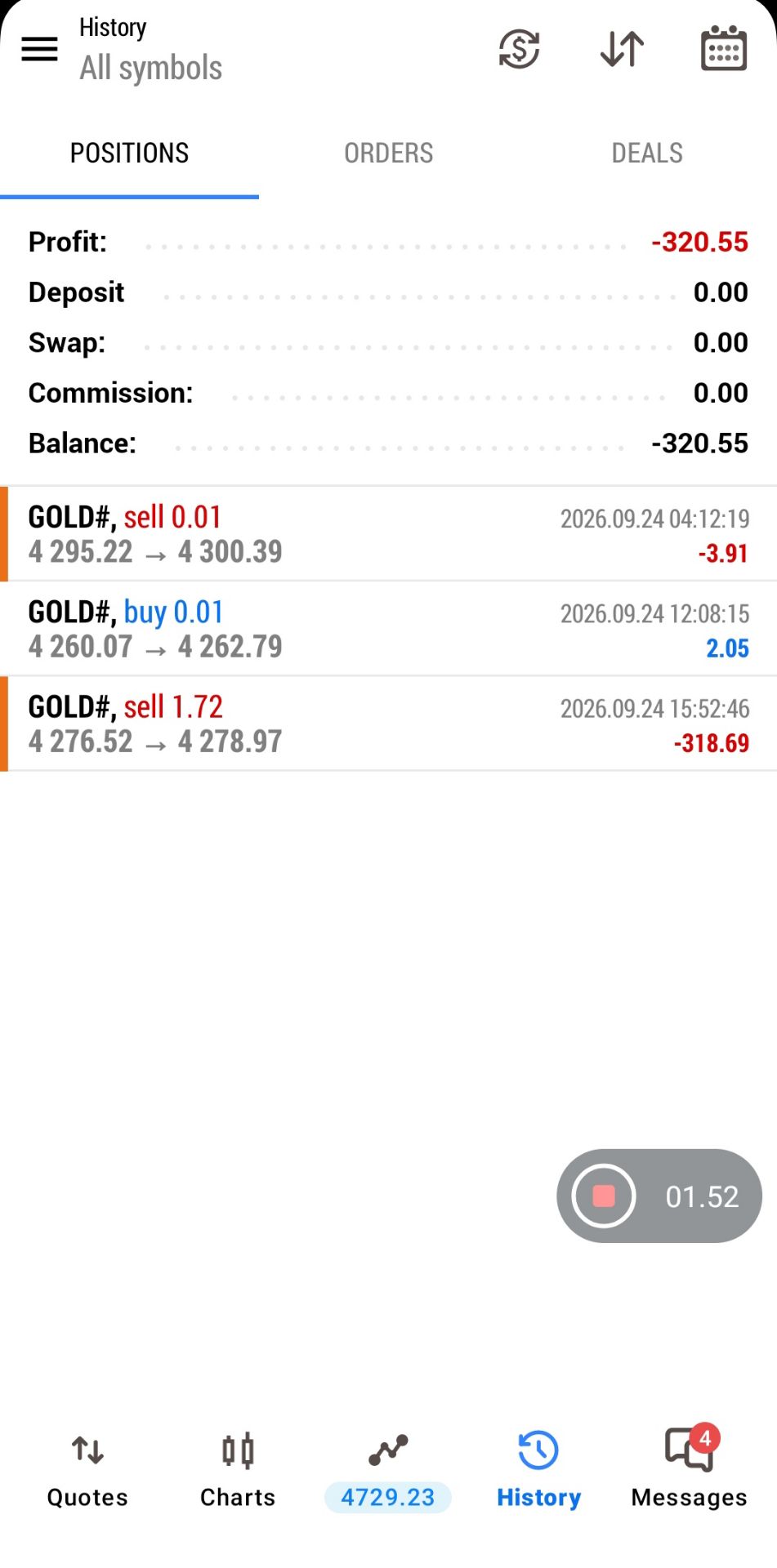
Task: Switch to the Deals tab
Action: 647,153
